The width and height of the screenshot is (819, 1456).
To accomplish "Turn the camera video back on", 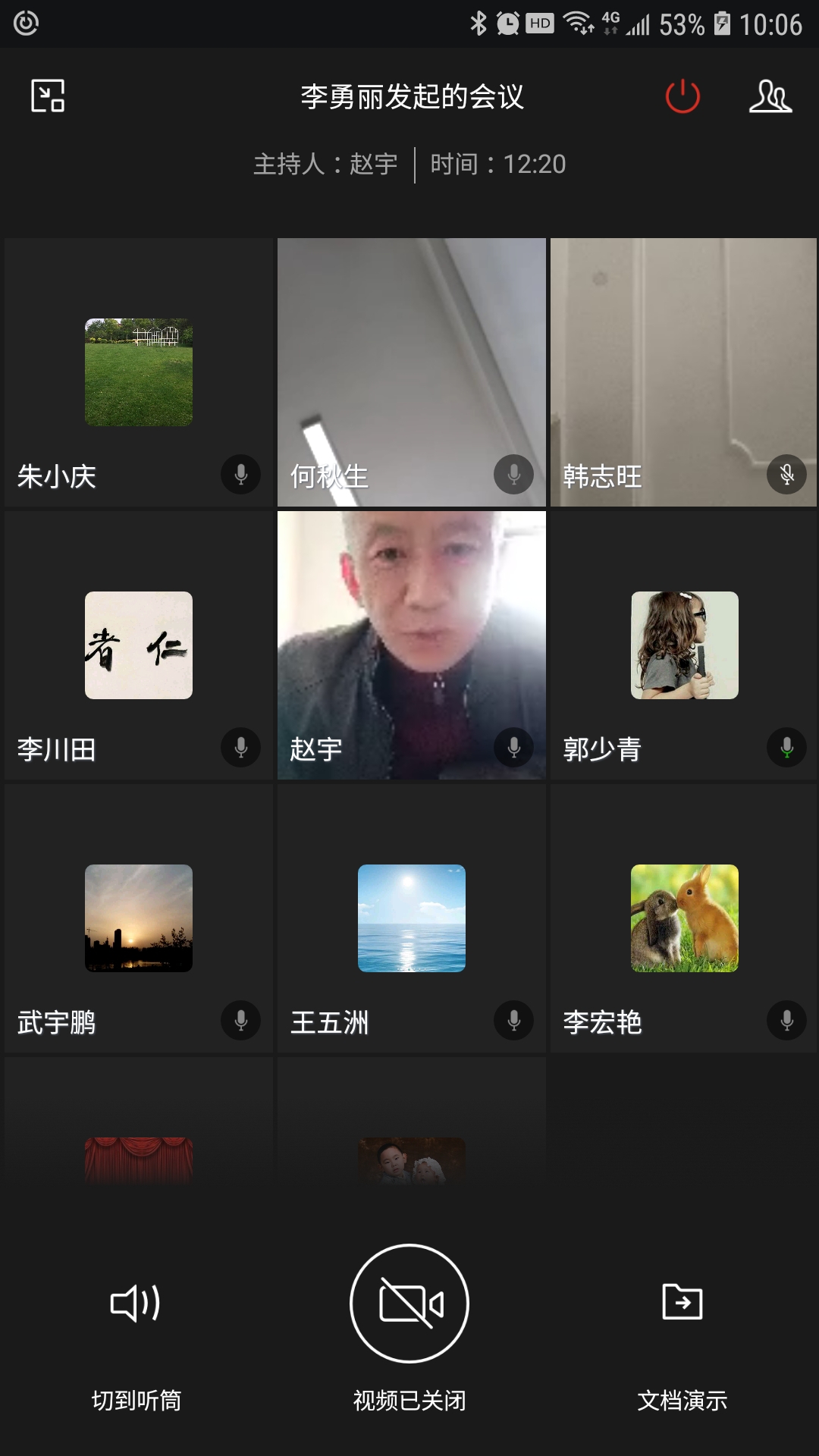I will (x=409, y=1304).
